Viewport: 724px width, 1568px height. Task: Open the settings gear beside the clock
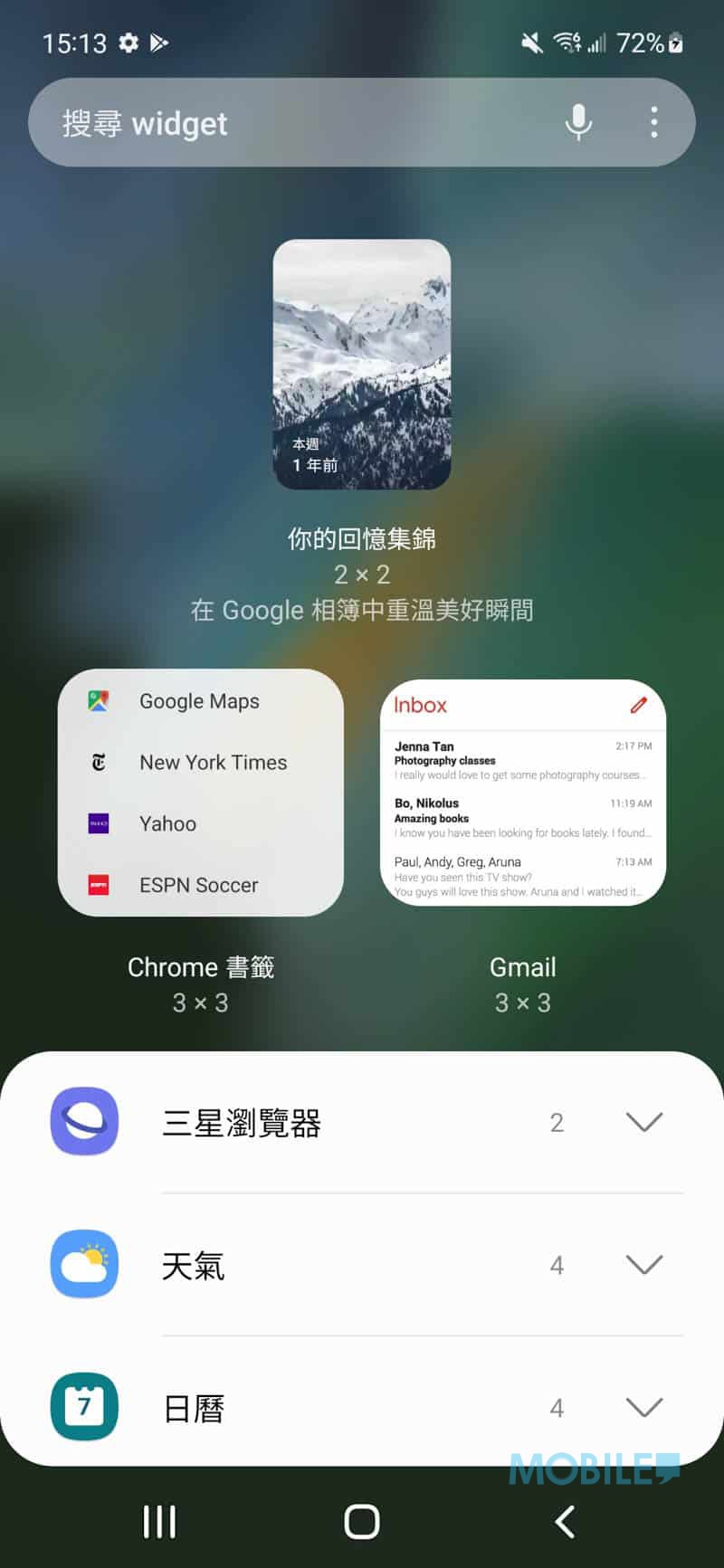[129, 42]
